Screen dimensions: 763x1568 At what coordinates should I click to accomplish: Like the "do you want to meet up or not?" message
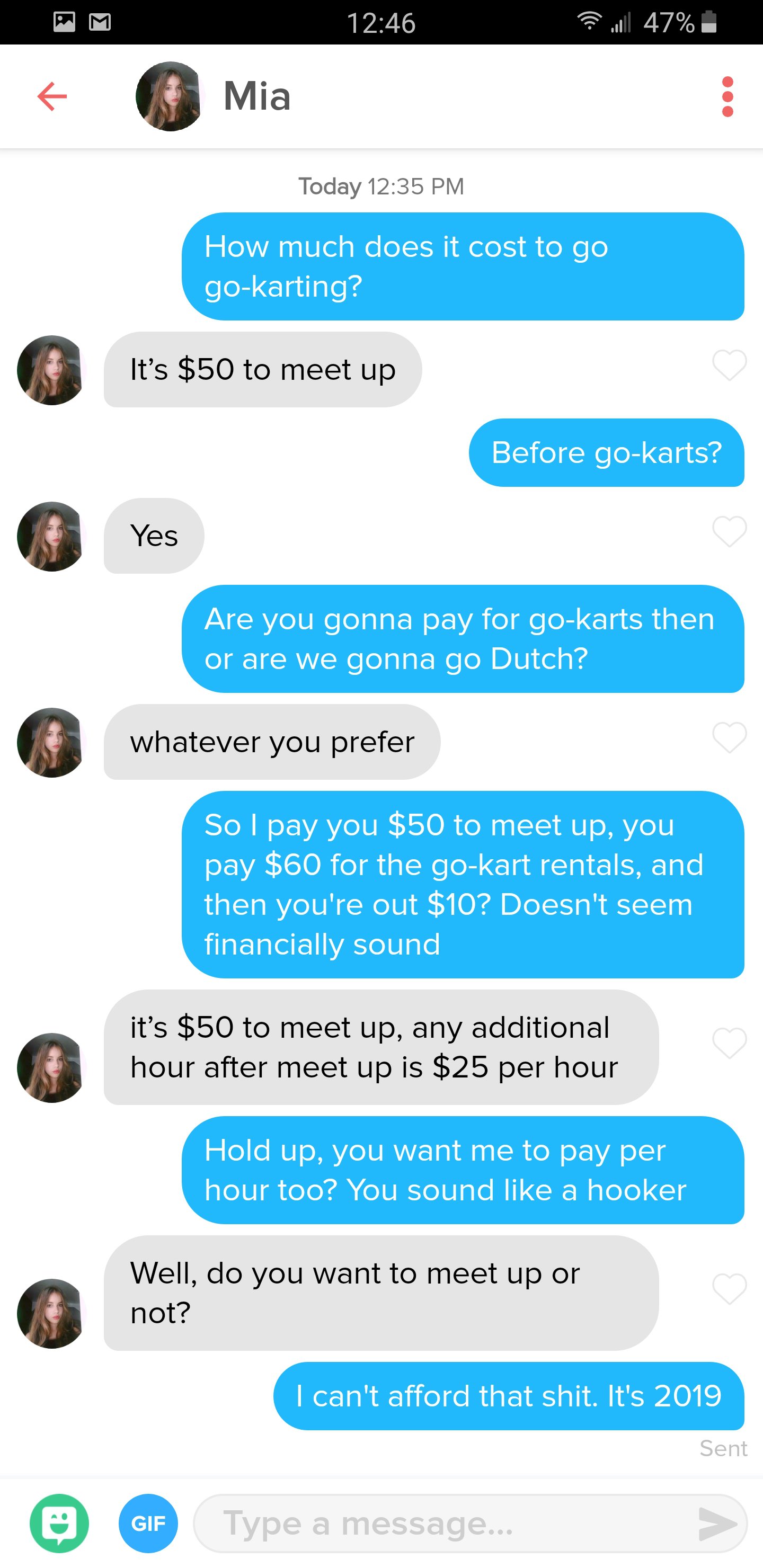[x=729, y=1288]
